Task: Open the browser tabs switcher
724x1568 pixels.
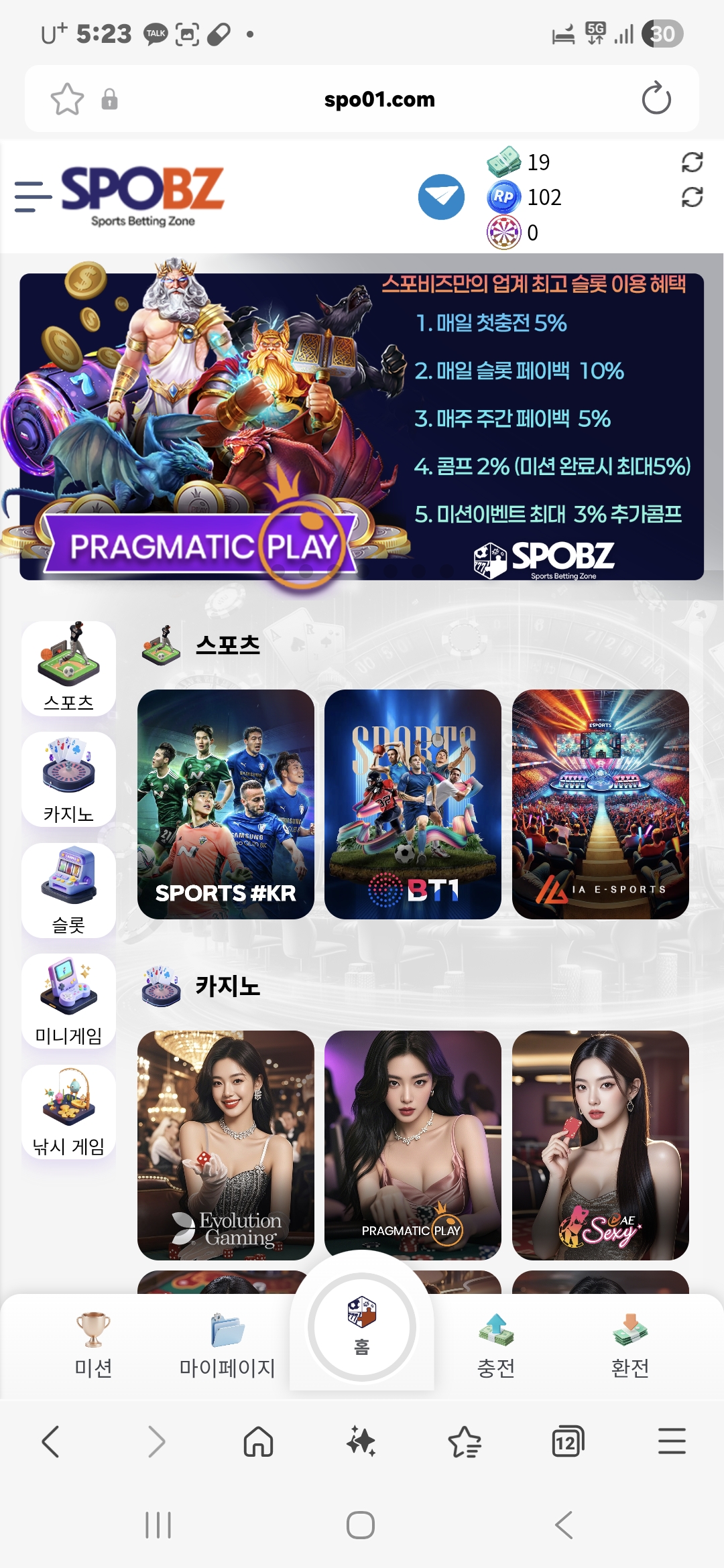Action: pos(567,1441)
